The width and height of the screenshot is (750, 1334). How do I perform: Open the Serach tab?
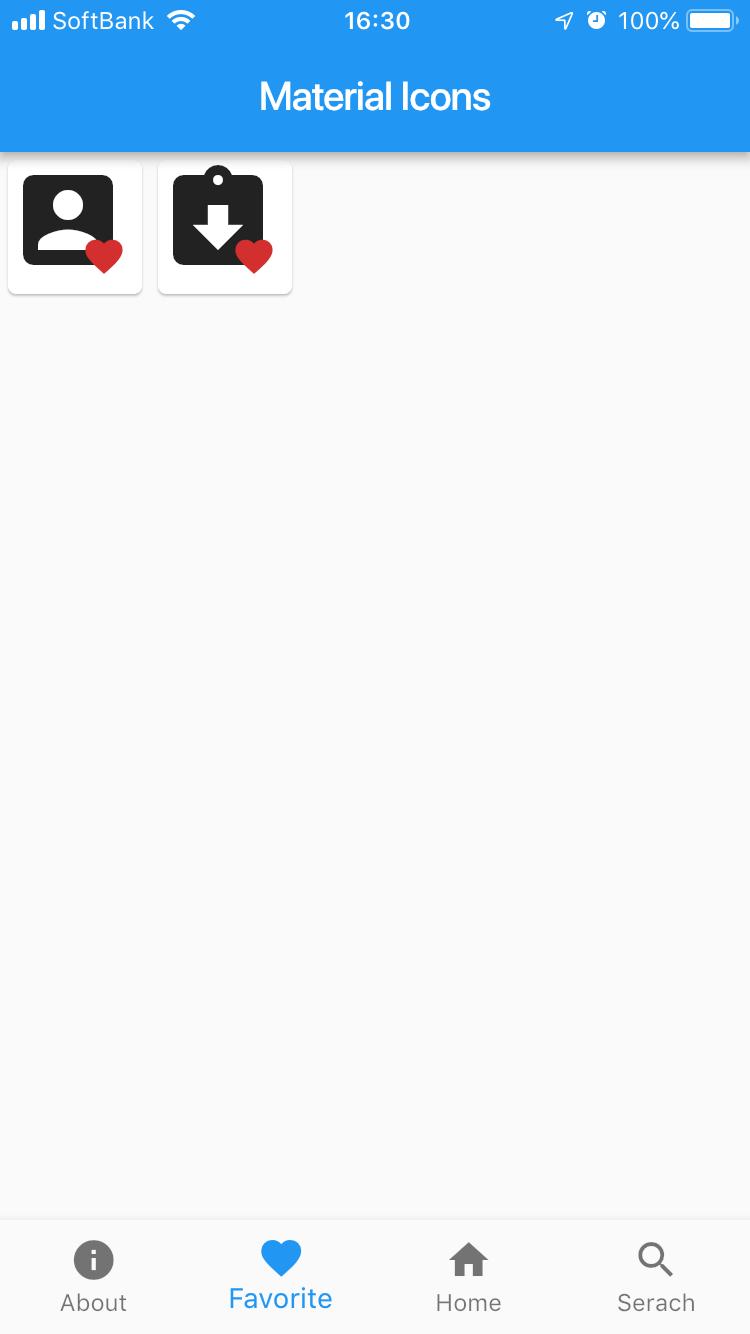[655, 1277]
